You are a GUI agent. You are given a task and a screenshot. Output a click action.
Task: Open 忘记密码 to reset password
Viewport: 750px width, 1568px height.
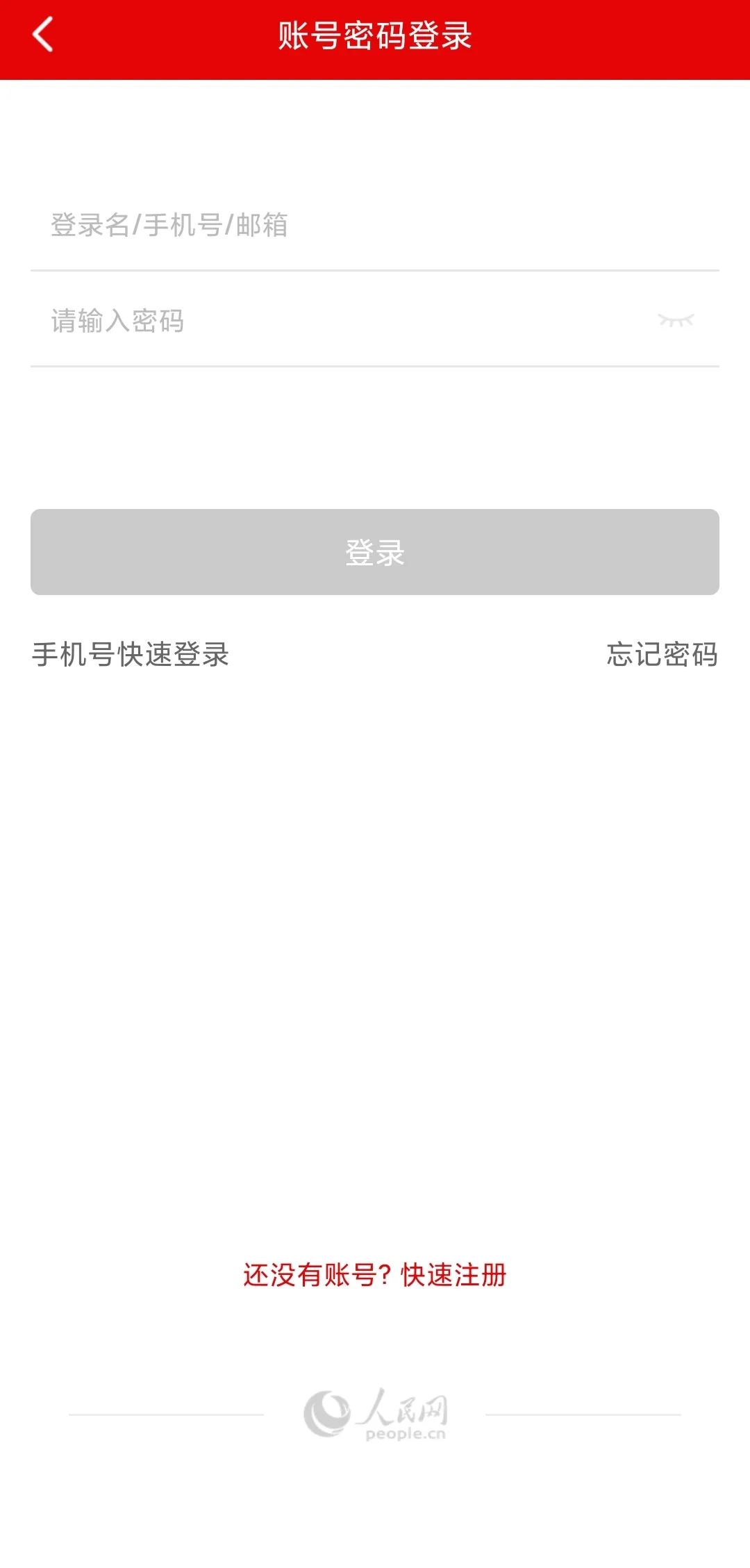click(662, 654)
